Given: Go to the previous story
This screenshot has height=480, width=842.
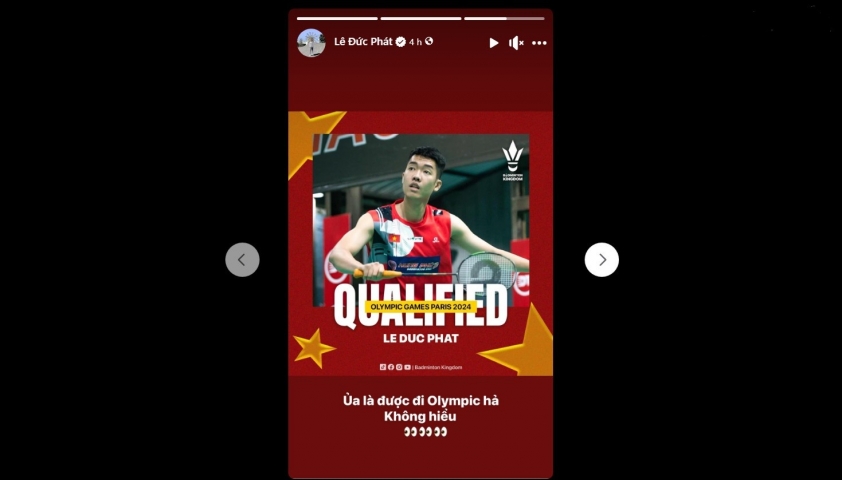Looking at the screenshot, I should click(x=242, y=260).
